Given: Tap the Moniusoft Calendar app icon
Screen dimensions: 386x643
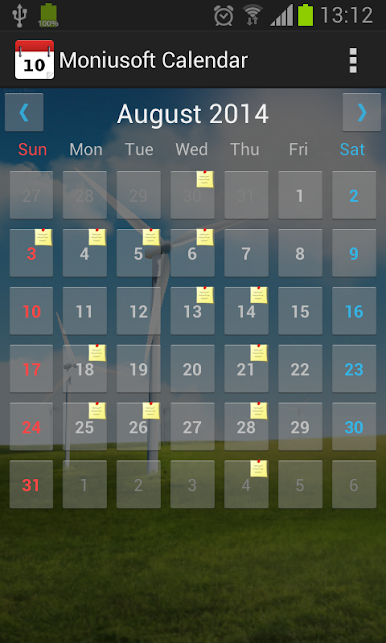Looking at the screenshot, I should (34, 60).
